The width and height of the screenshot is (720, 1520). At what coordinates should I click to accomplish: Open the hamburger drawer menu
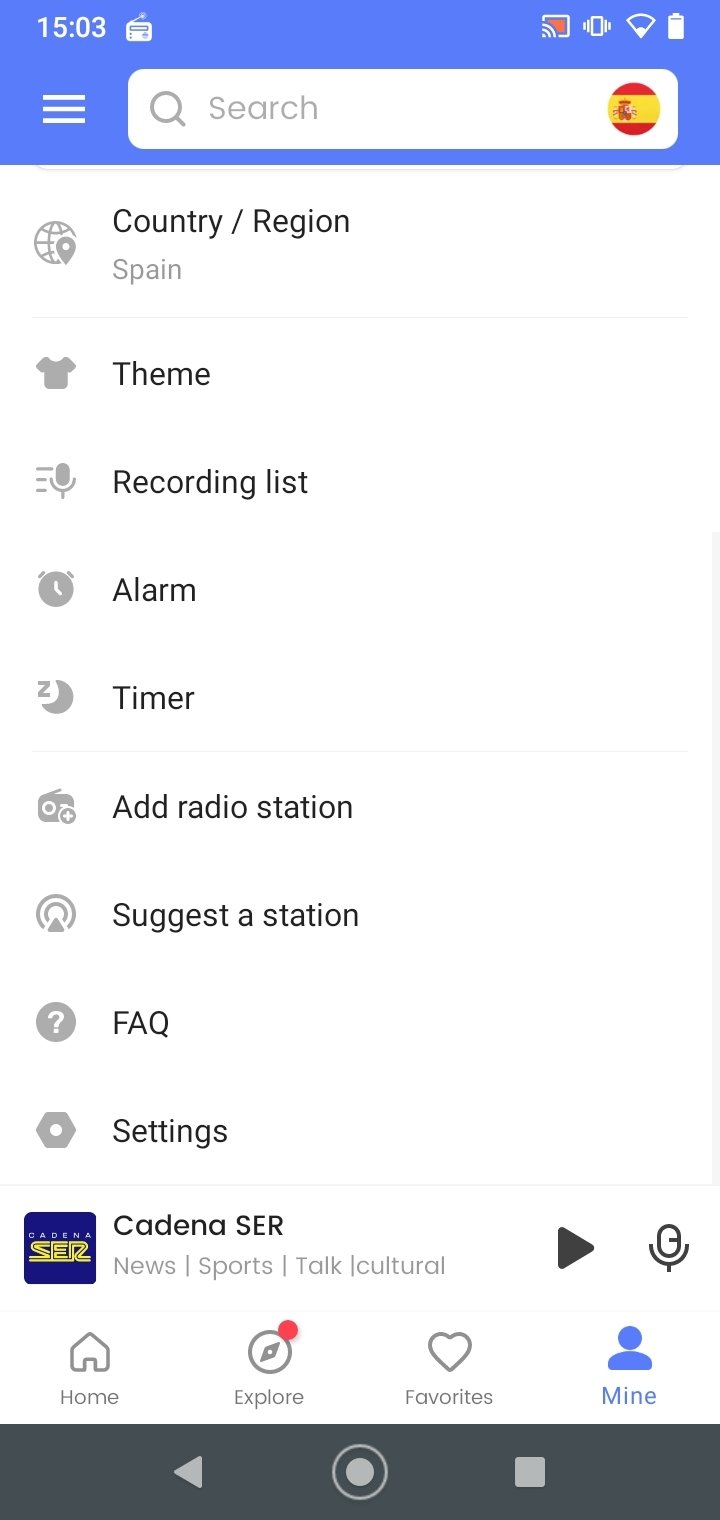click(64, 109)
